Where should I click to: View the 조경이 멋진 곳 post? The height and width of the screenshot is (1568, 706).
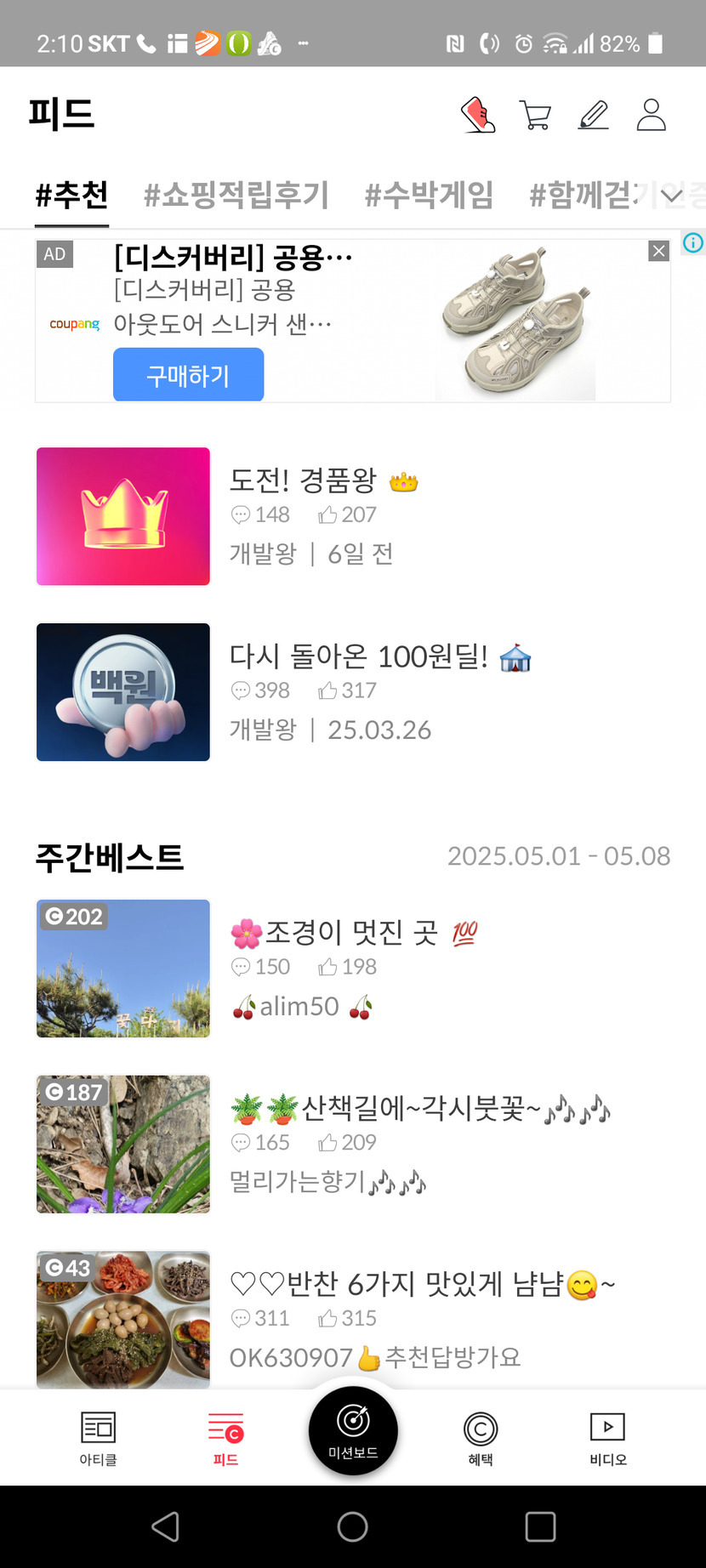(x=352, y=933)
